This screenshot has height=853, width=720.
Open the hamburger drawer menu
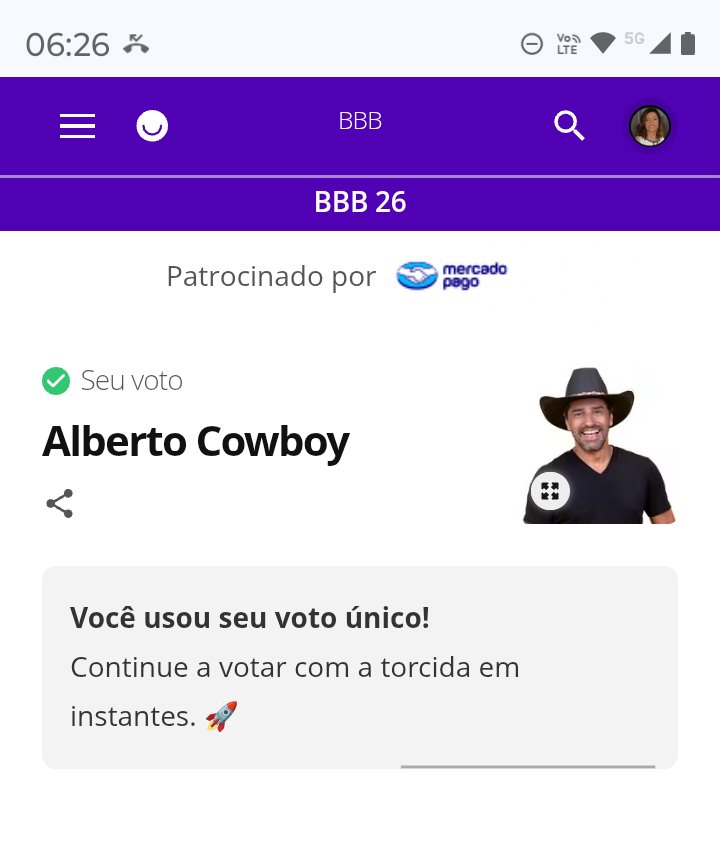[77, 126]
